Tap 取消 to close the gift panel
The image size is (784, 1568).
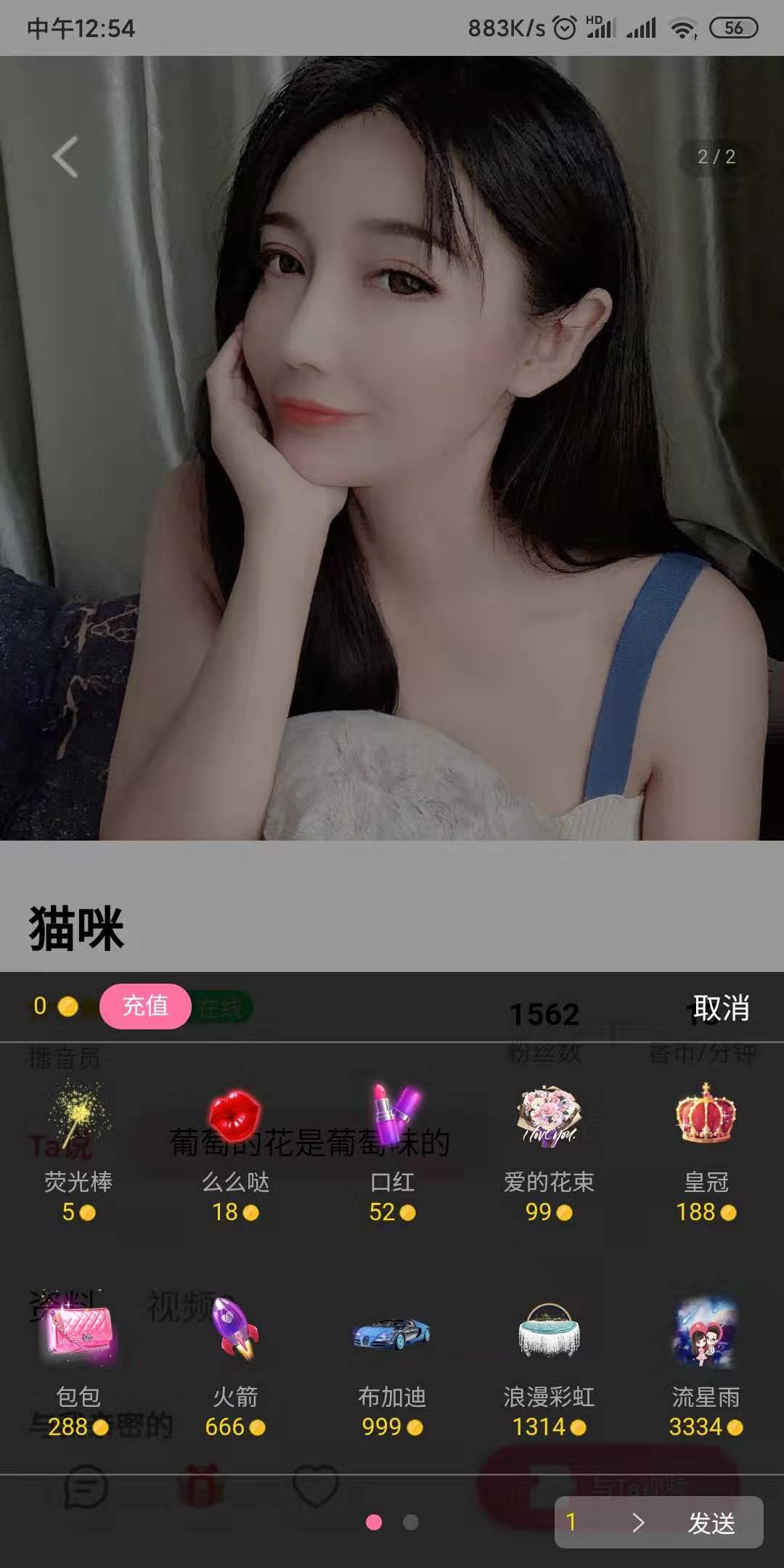720,1008
